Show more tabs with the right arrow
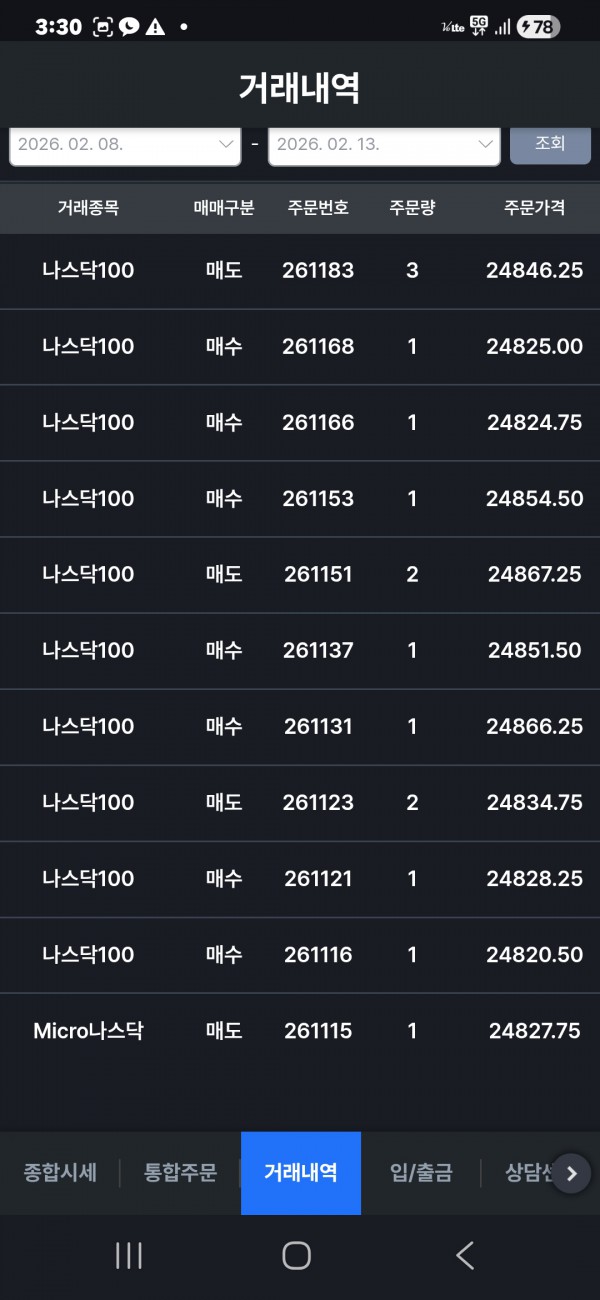 (x=571, y=1174)
